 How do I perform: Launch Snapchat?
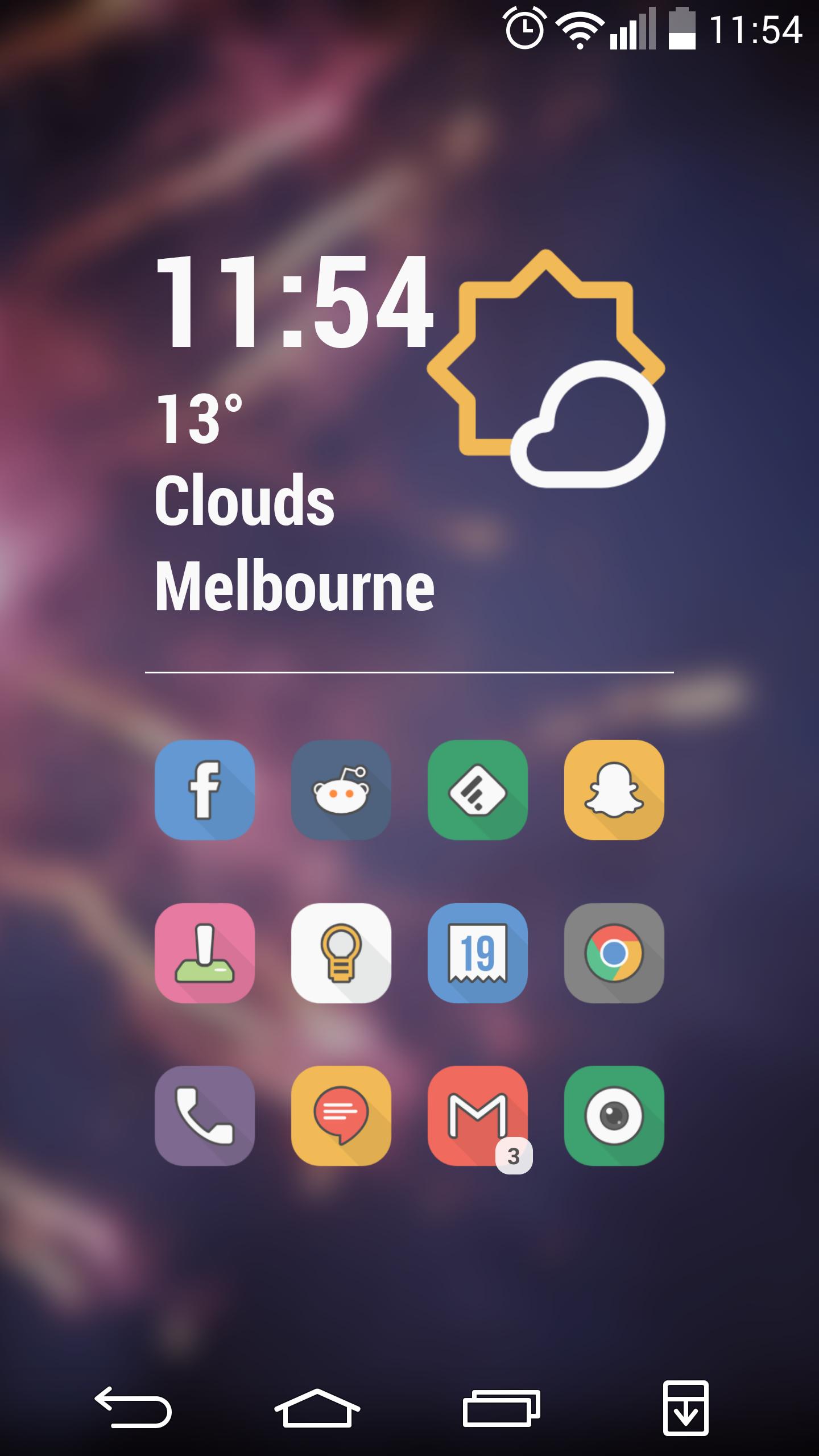(x=614, y=789)
